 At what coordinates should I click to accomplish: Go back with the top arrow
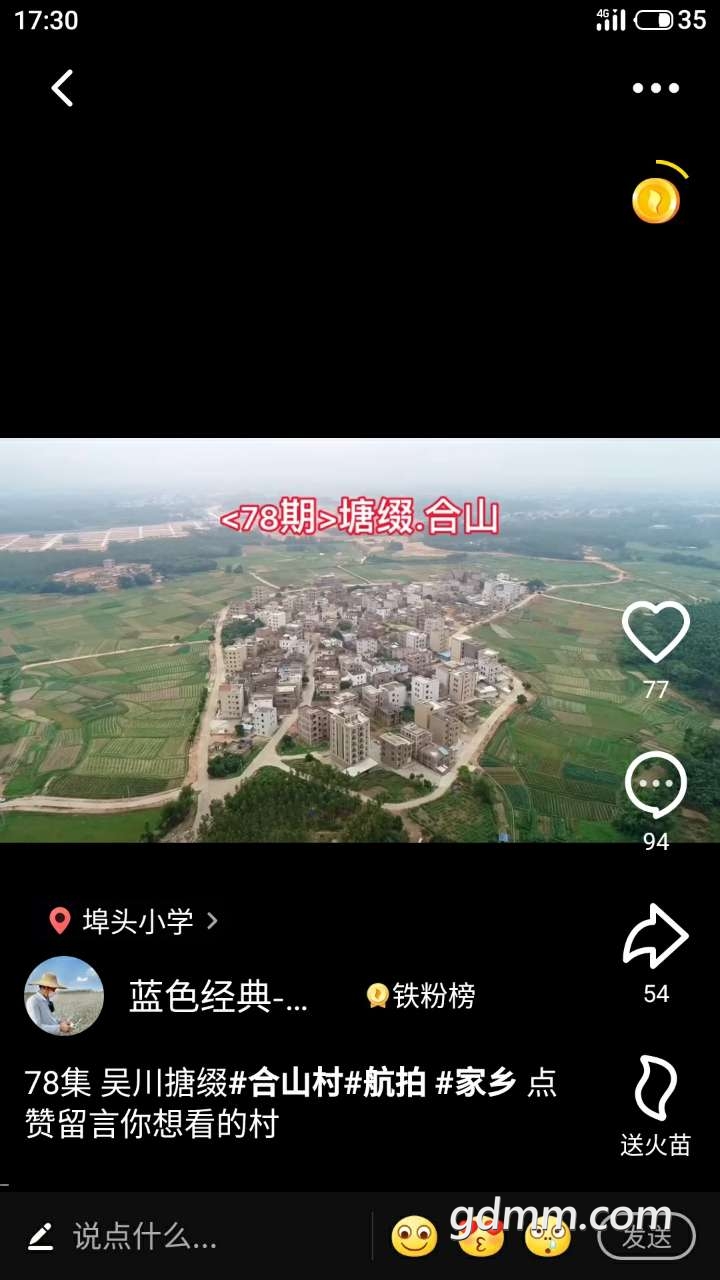[62, 88]
